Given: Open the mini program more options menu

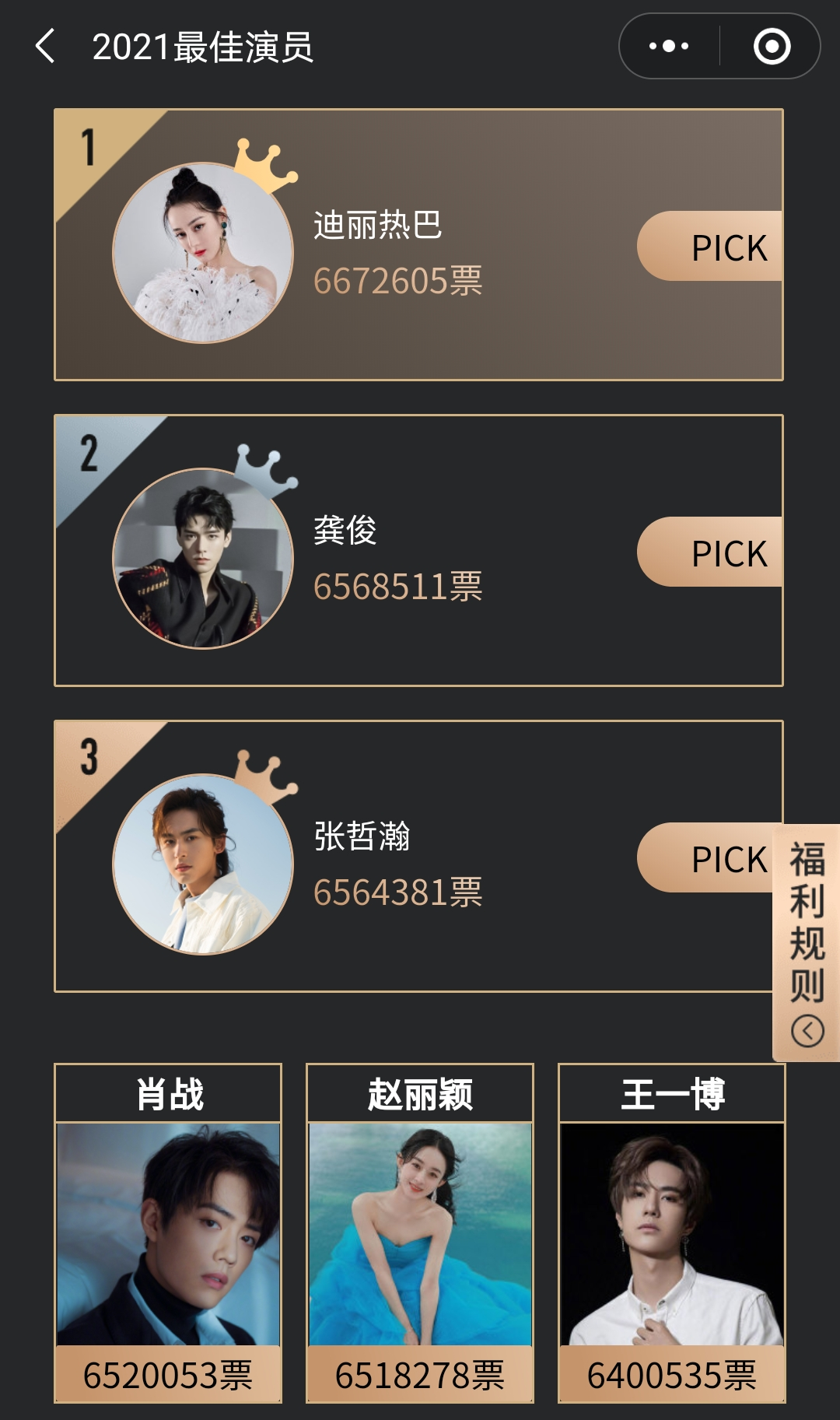Looking at the screenshot, I should [669, 46].
